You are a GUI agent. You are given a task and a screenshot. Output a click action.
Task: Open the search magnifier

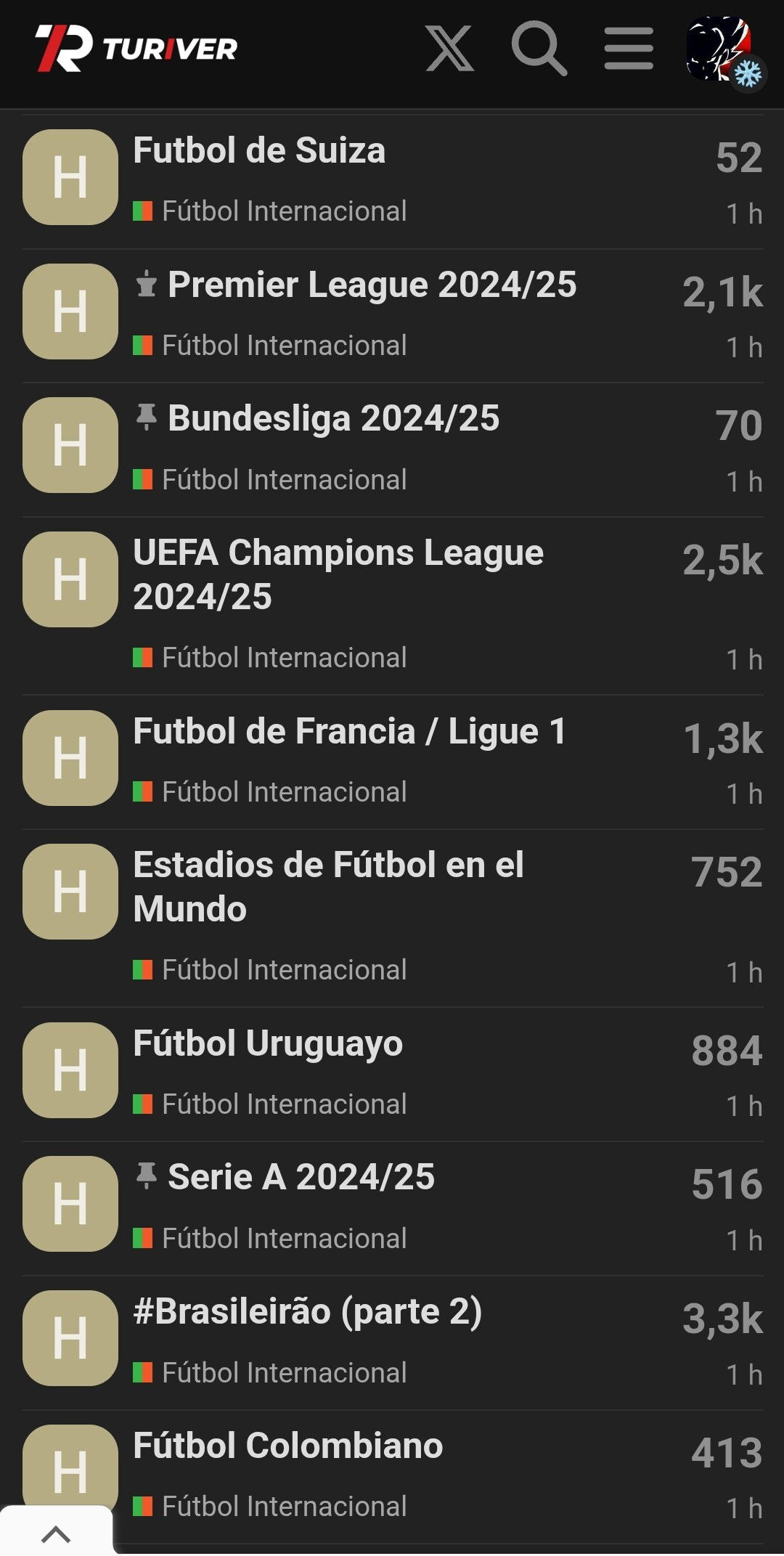point(539,49)
